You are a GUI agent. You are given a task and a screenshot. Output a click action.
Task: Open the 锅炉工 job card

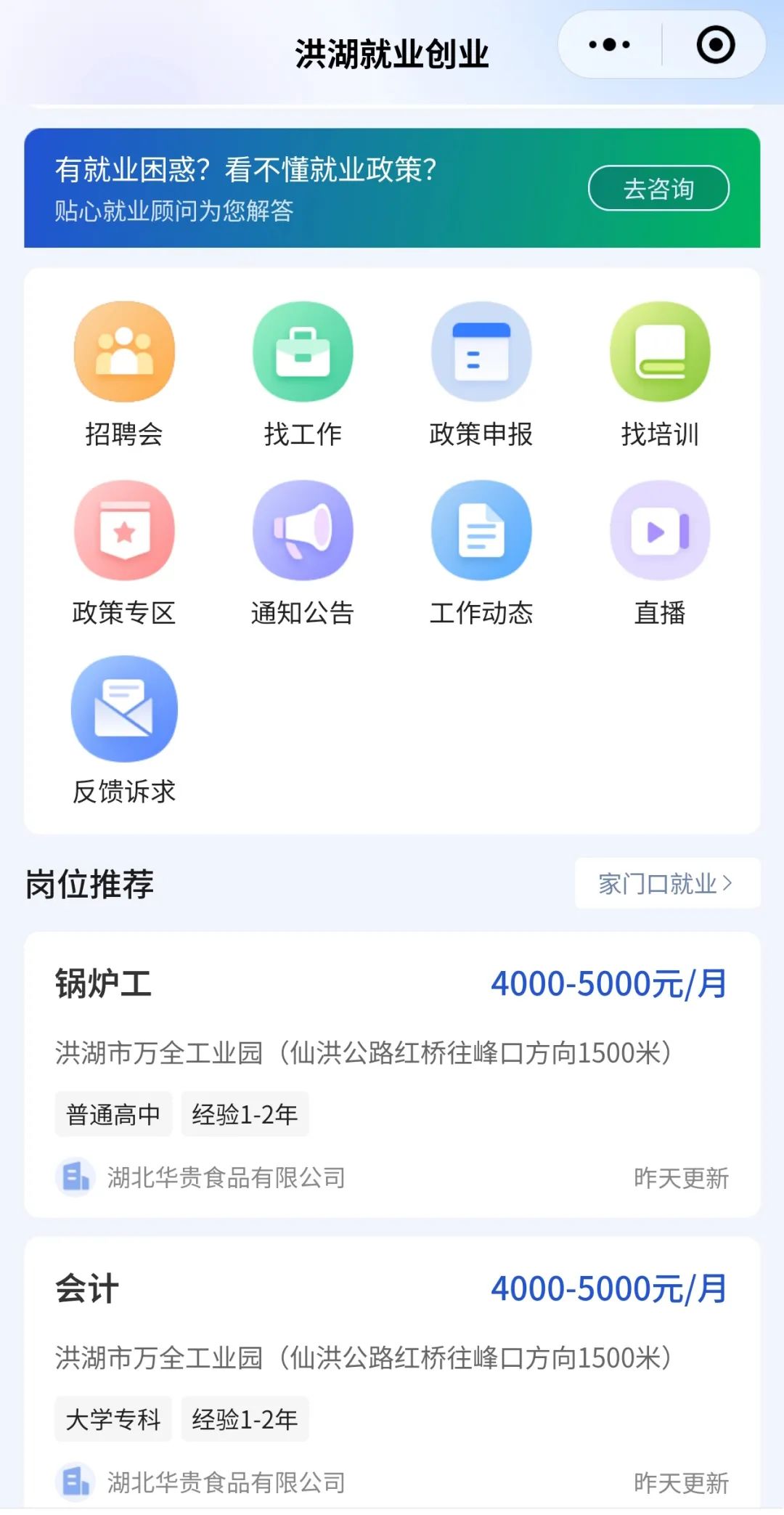tap(392, 1075)
